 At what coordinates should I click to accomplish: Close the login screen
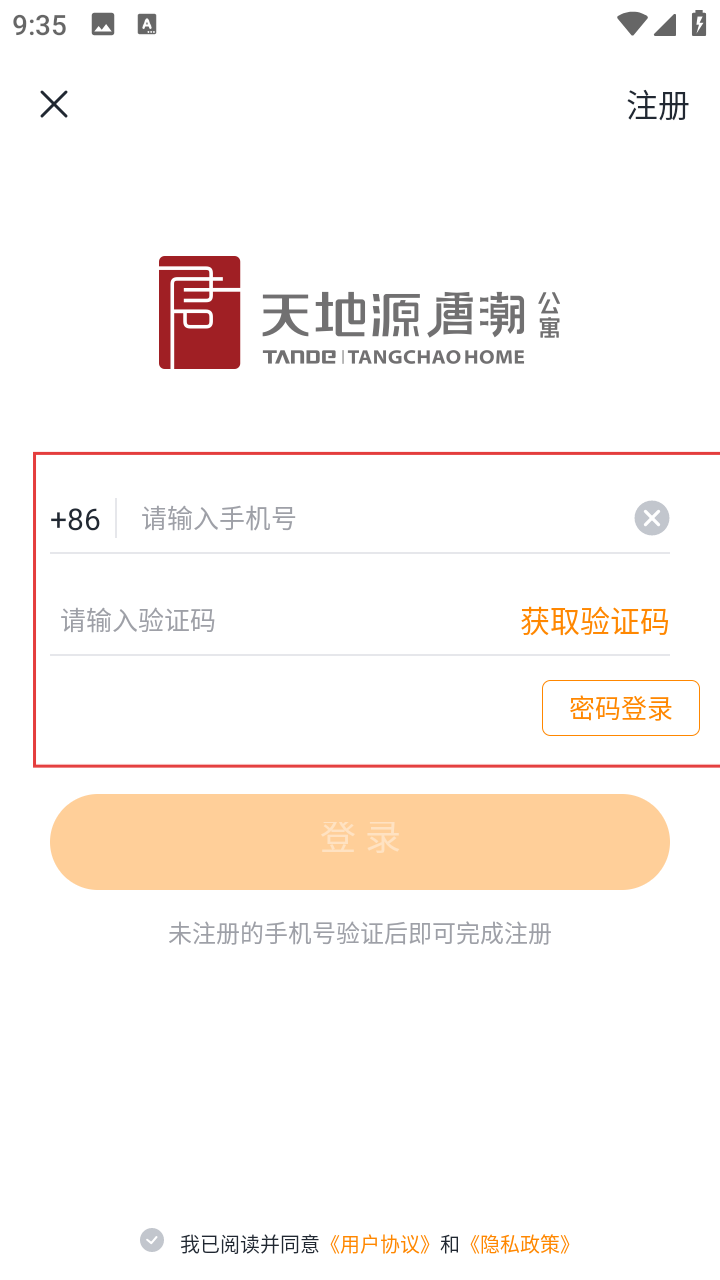pos(54,104)
